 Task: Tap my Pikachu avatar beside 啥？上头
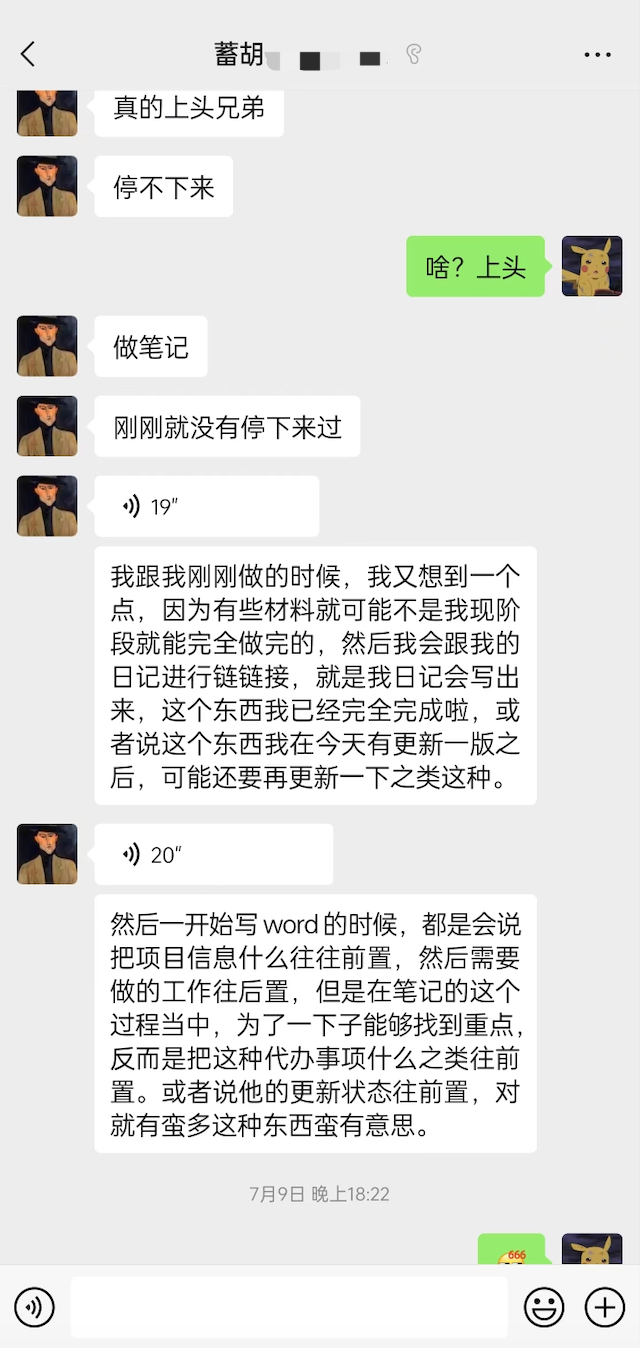pos(592,266)
